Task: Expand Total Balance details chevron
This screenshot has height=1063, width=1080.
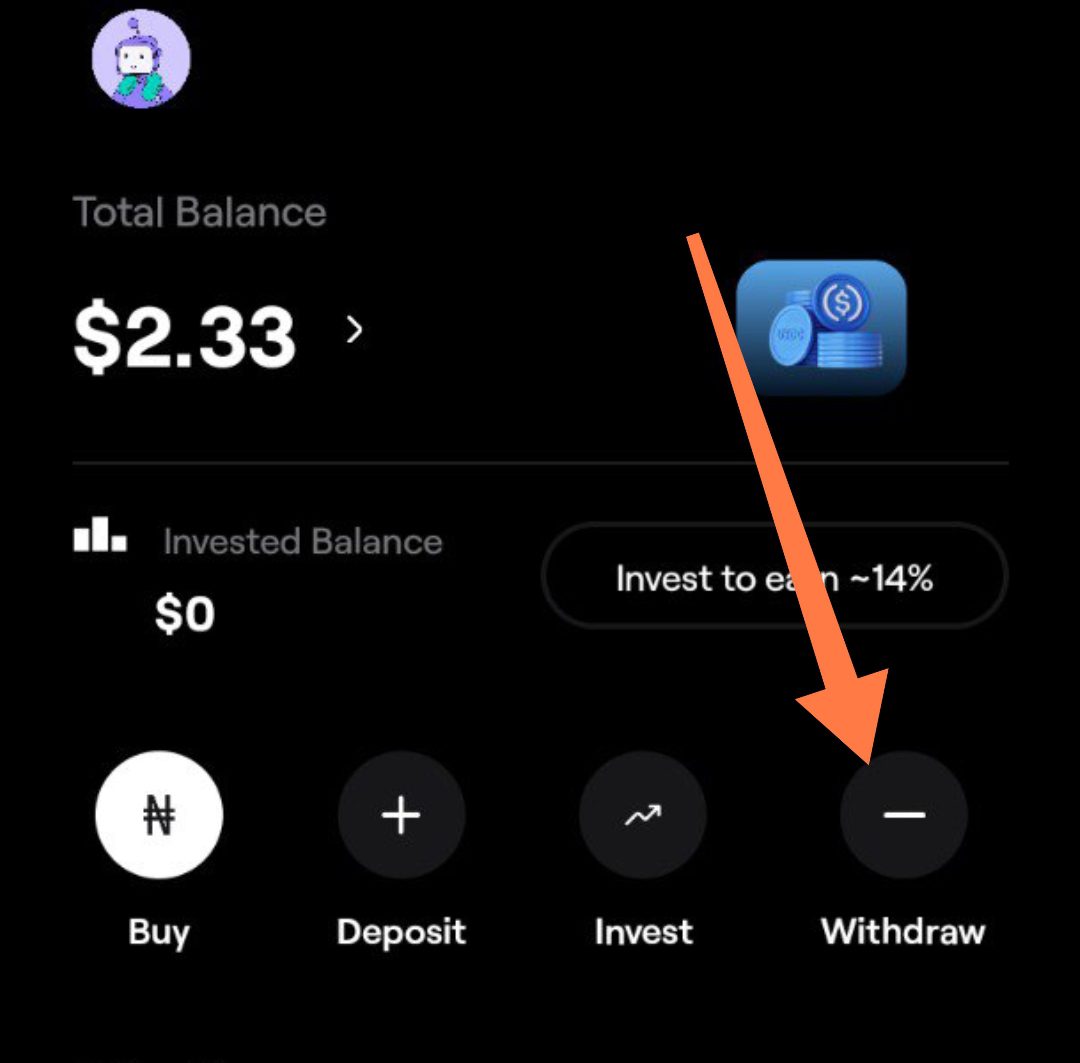Action: point(354,330)
